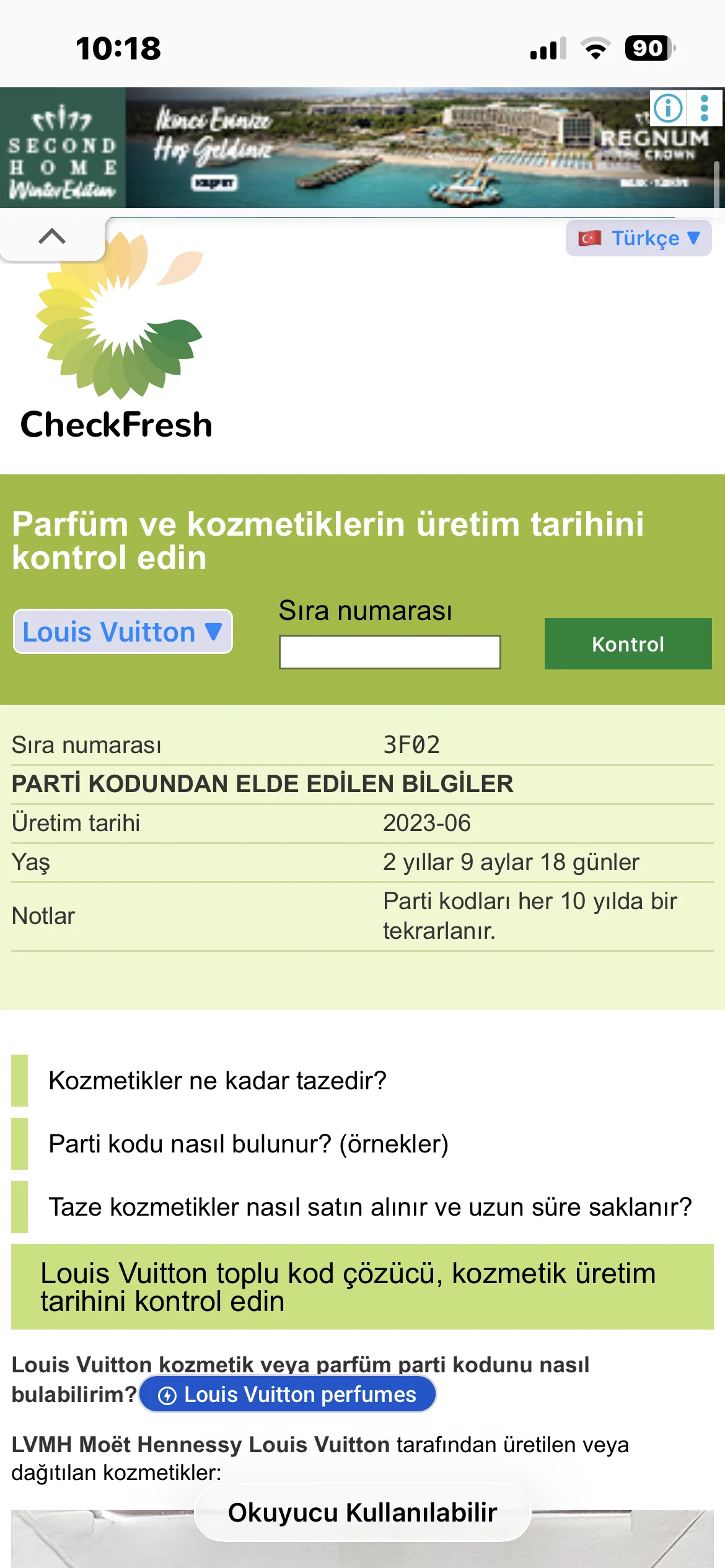
Task: Tap the ad info icon
Action: (x=668, y=108)
